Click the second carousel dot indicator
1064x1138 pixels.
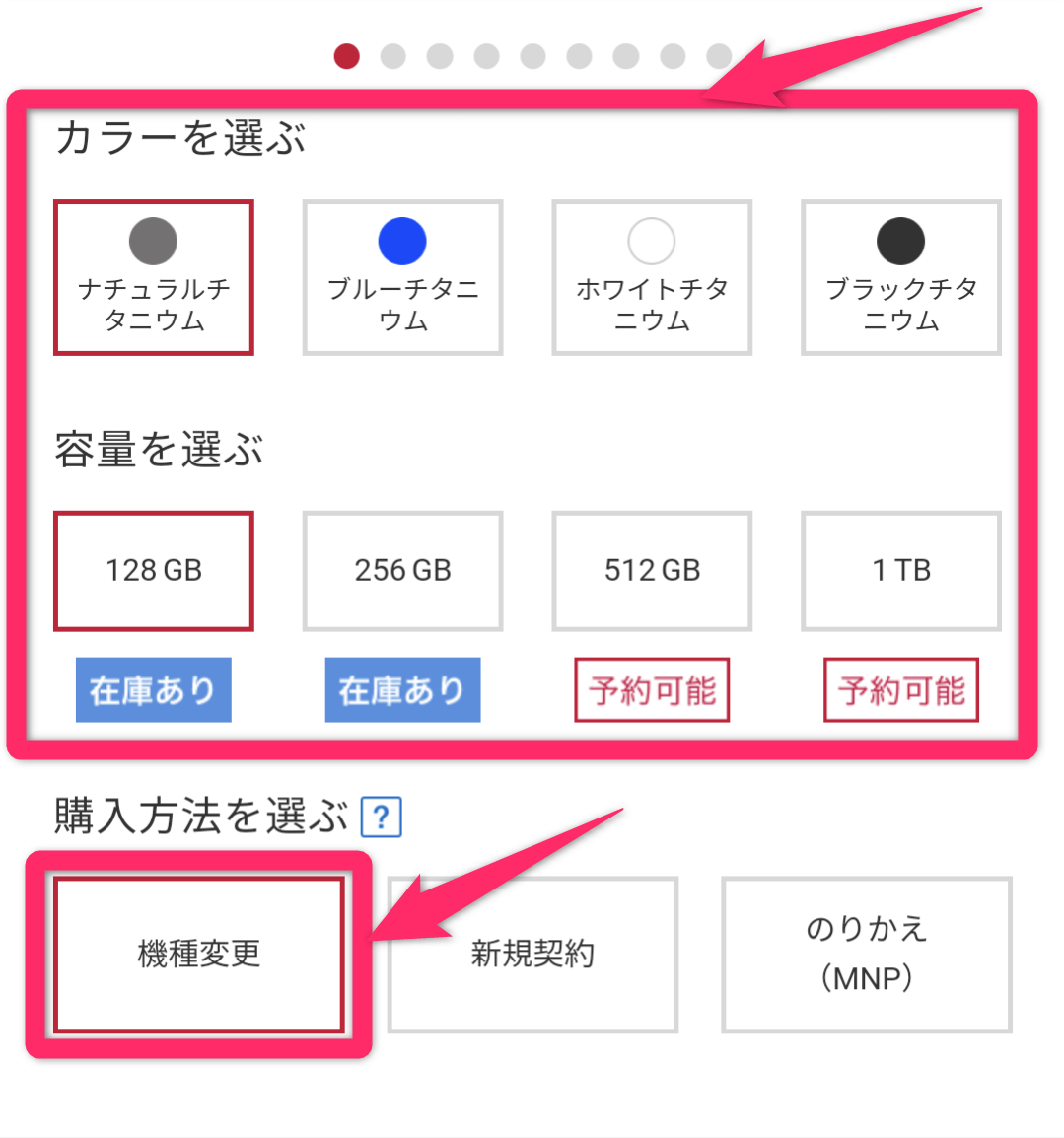tap(392, 56)
